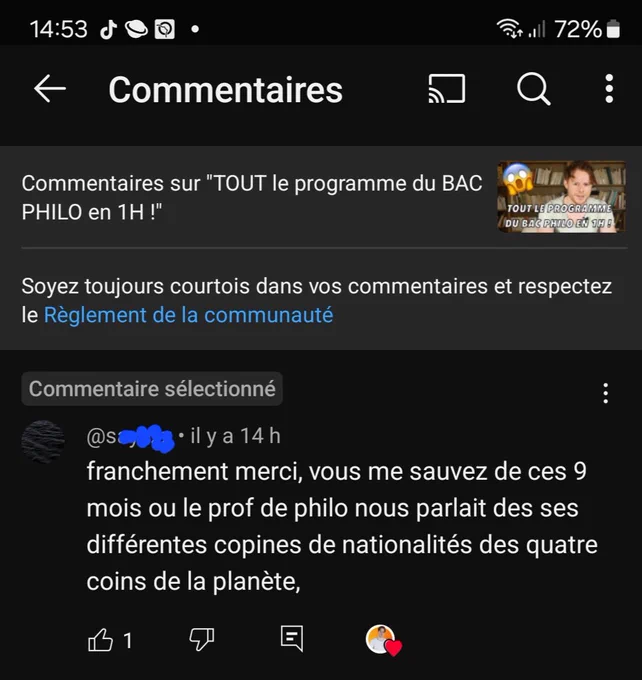Cast video to another device
The height and width of the screenshot is (680, 642).
446,88
